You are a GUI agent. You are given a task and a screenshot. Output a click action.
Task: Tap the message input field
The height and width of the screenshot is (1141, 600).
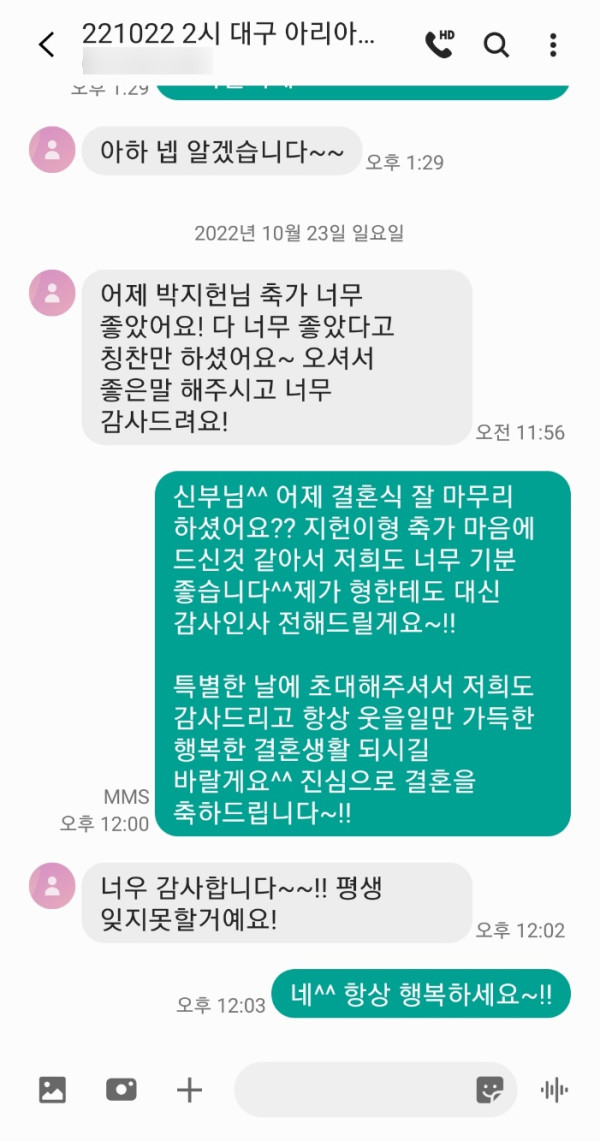pyautogui.click(x=350, y=1090)
